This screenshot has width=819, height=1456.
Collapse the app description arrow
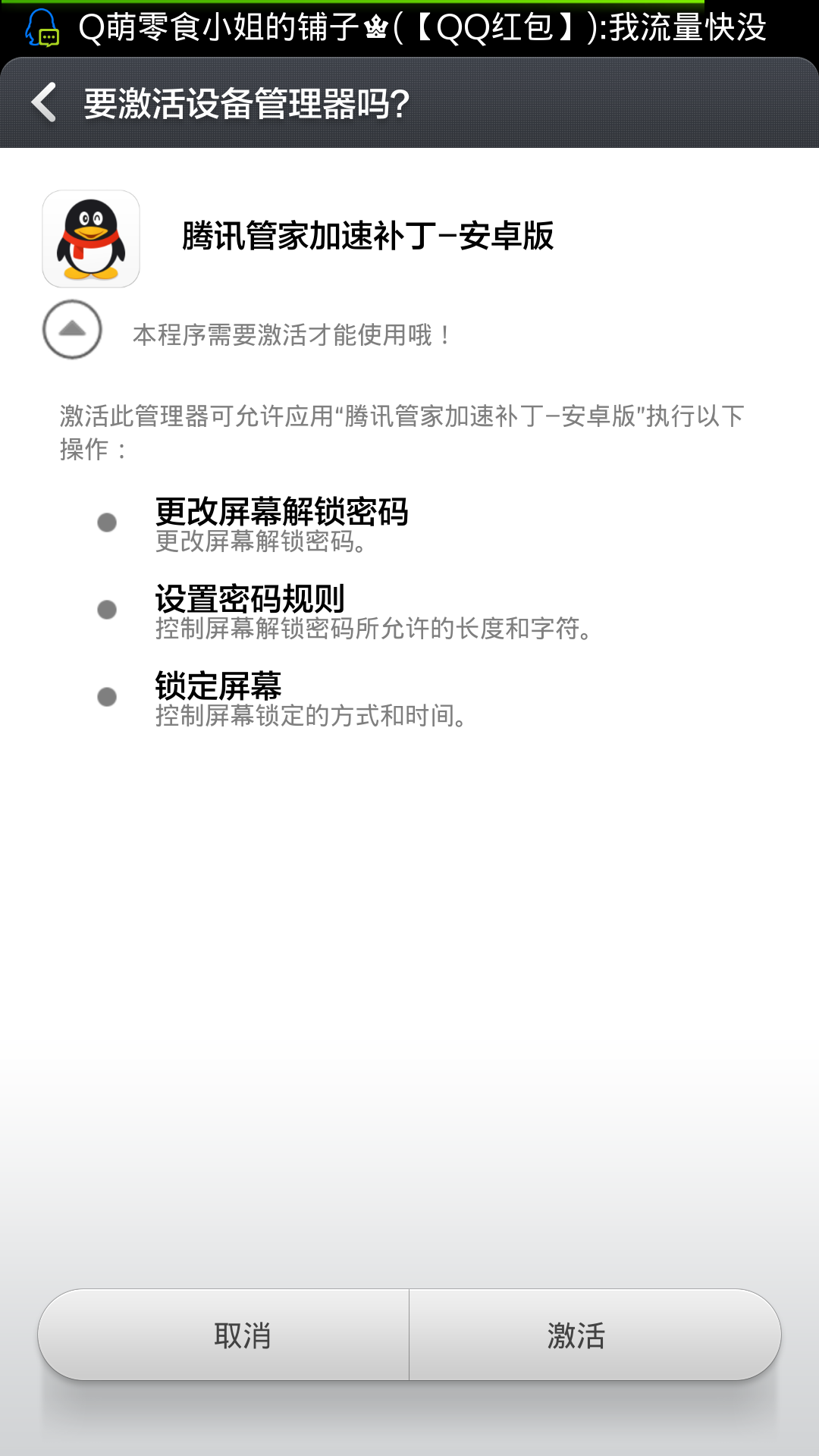pos(72,329)
